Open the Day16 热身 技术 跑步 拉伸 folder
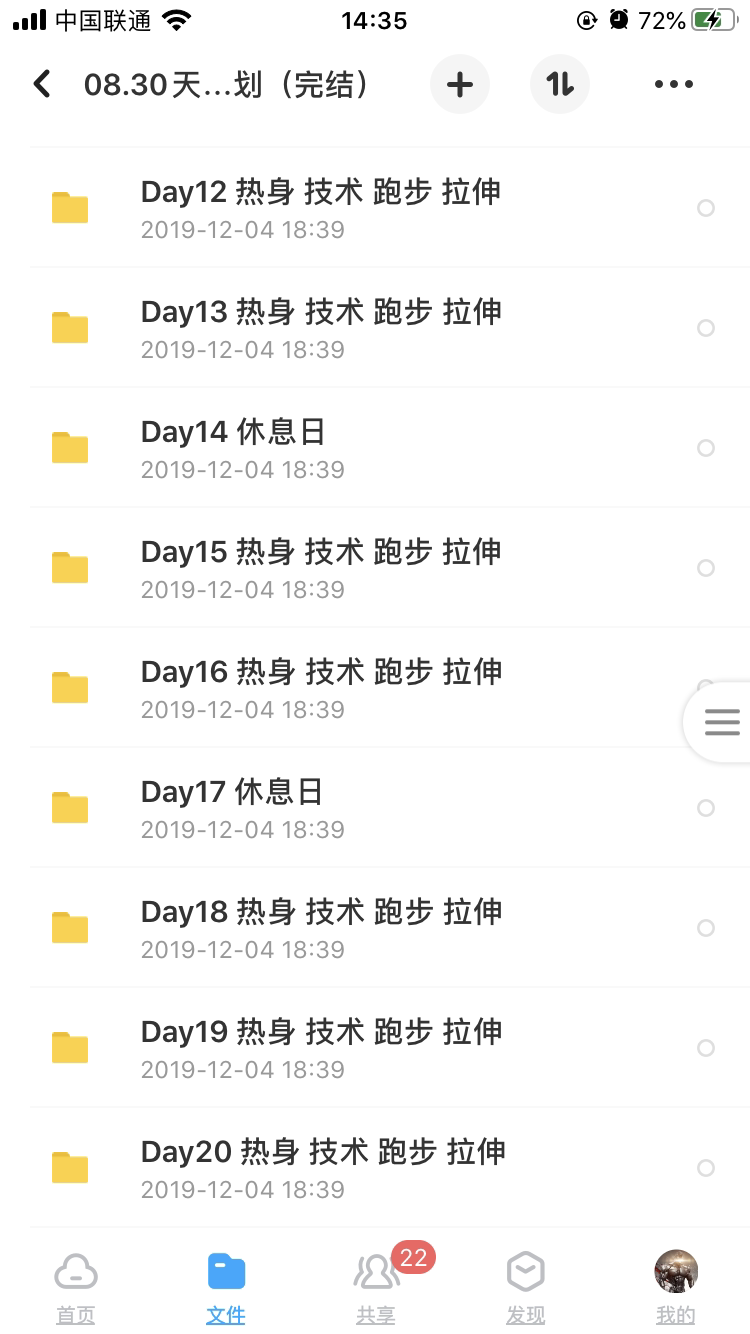This screenshot has height=1334, width=750. tap(320, 688)
